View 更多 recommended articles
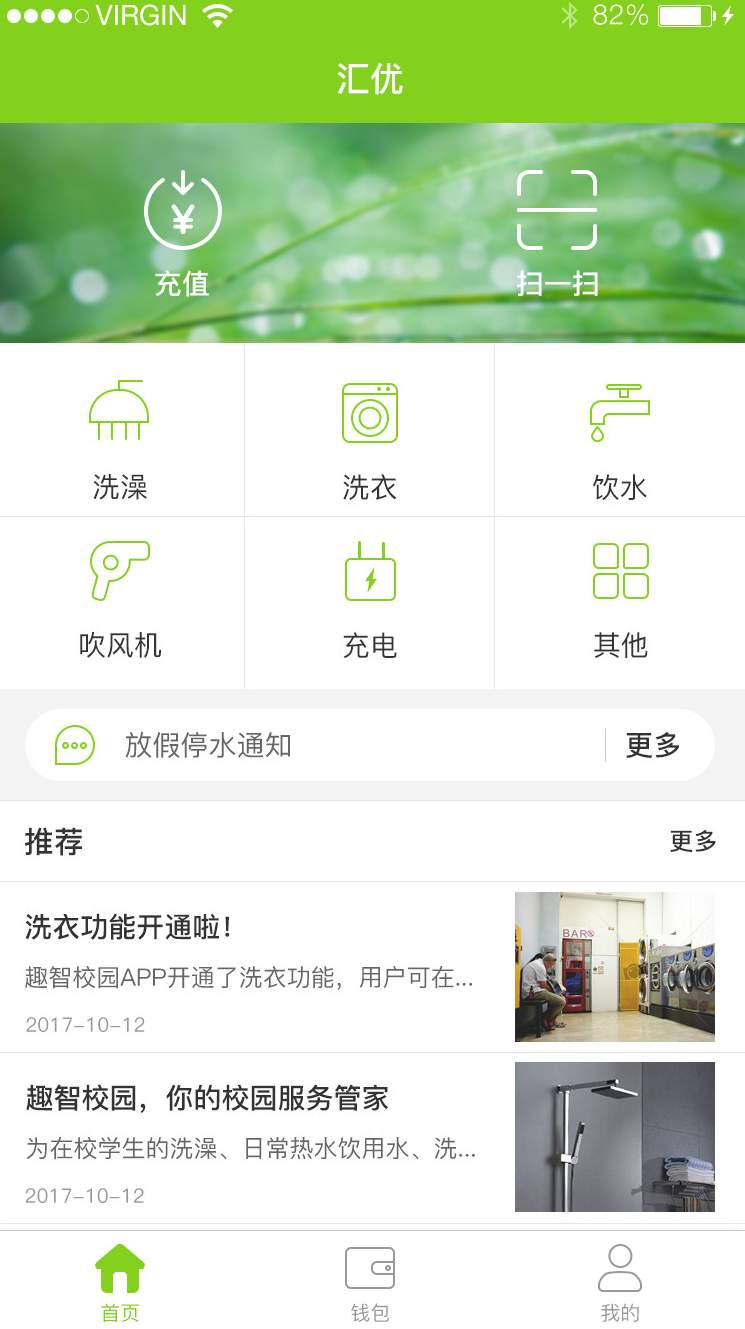The width and height of the screenshot is (745, 1329). 693,842
